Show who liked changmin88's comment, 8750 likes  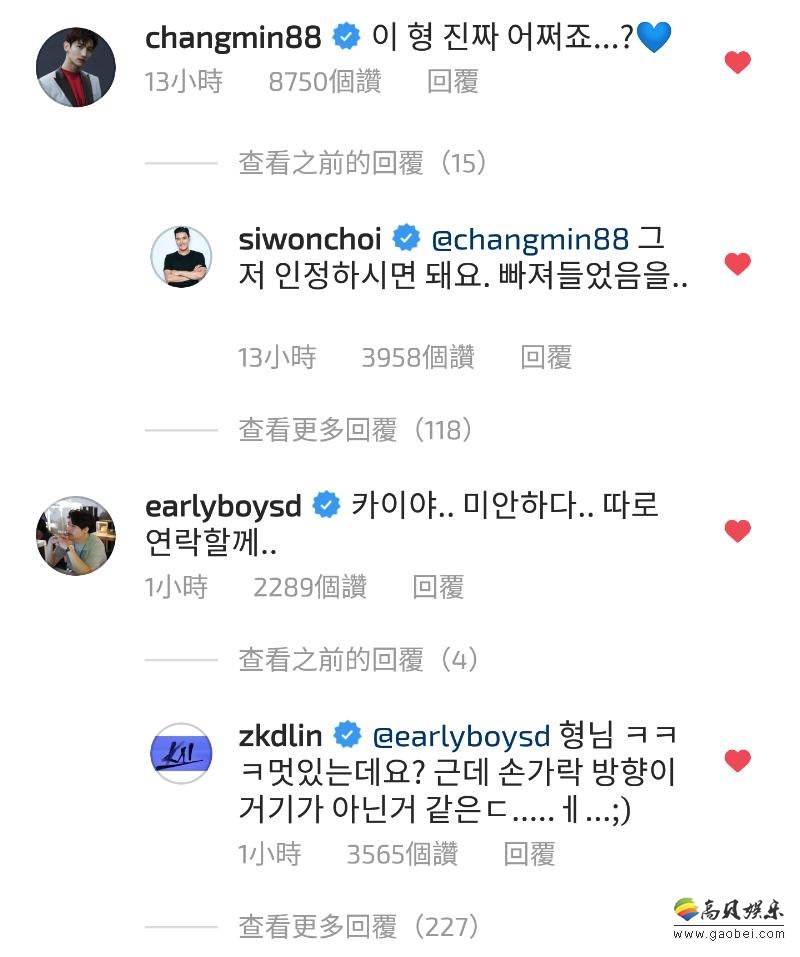tap(324, 82)
